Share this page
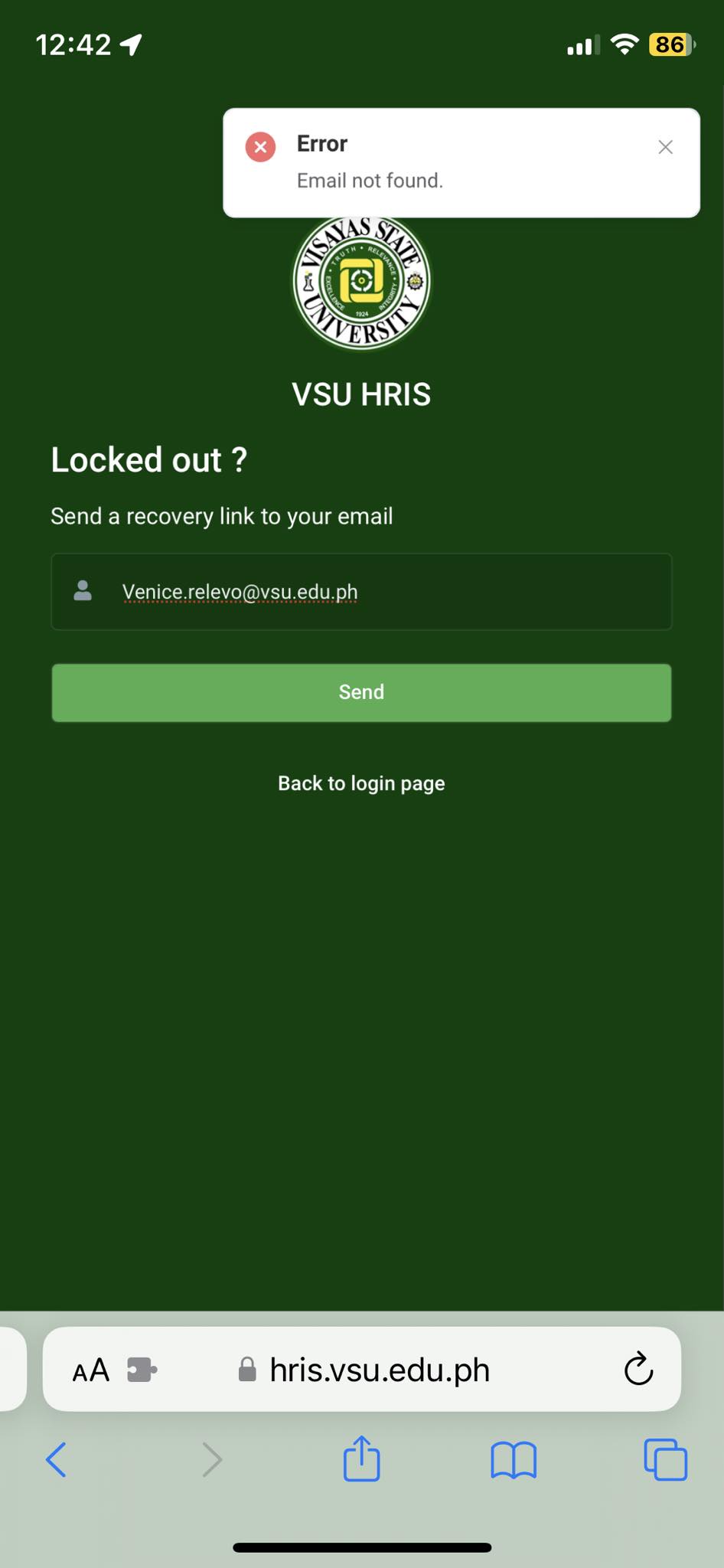Screen dimensions: 724x1568 click(361, 1459)
